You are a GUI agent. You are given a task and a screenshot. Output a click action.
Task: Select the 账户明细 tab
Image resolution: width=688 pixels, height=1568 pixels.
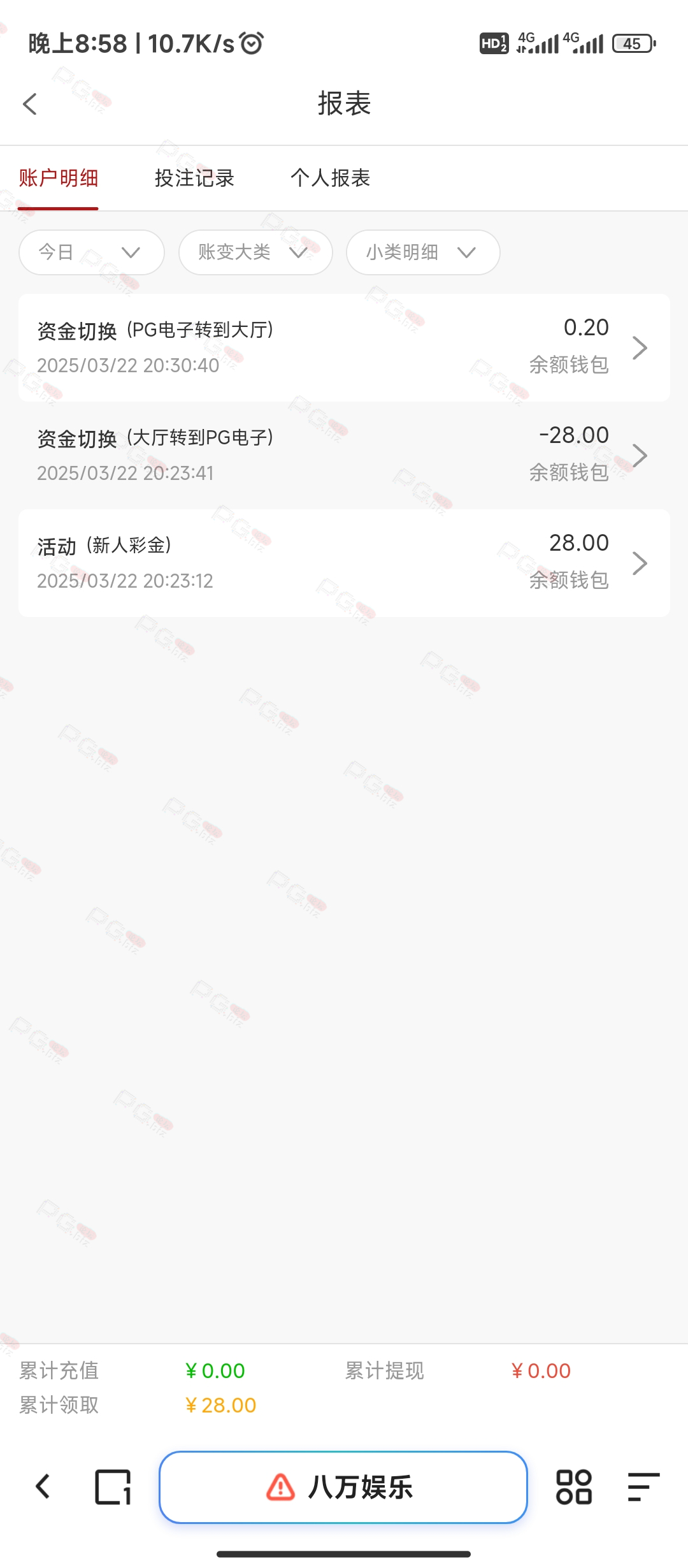pyautogui.click(x=58, y=178)
